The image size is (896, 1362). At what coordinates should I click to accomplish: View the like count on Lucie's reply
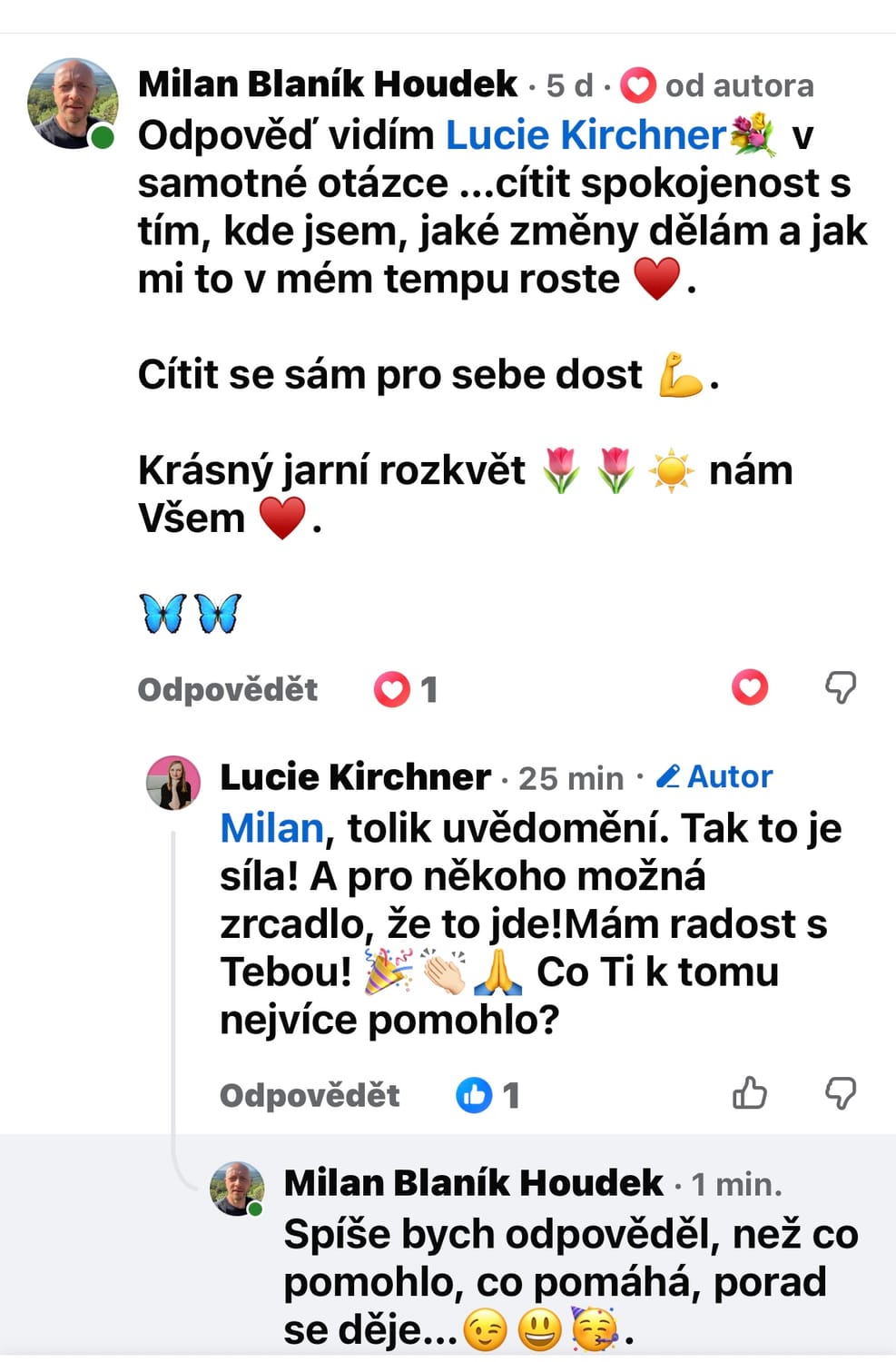pyautogui.click(x=488, y=1095)
